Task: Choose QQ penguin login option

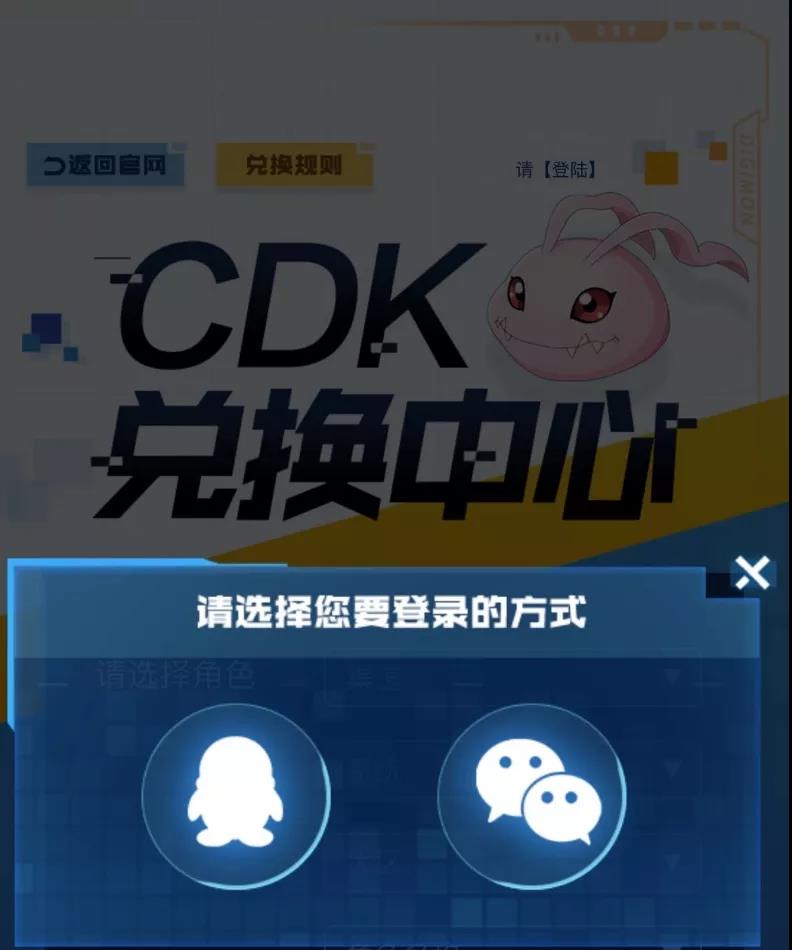Action: pos(236,796)
